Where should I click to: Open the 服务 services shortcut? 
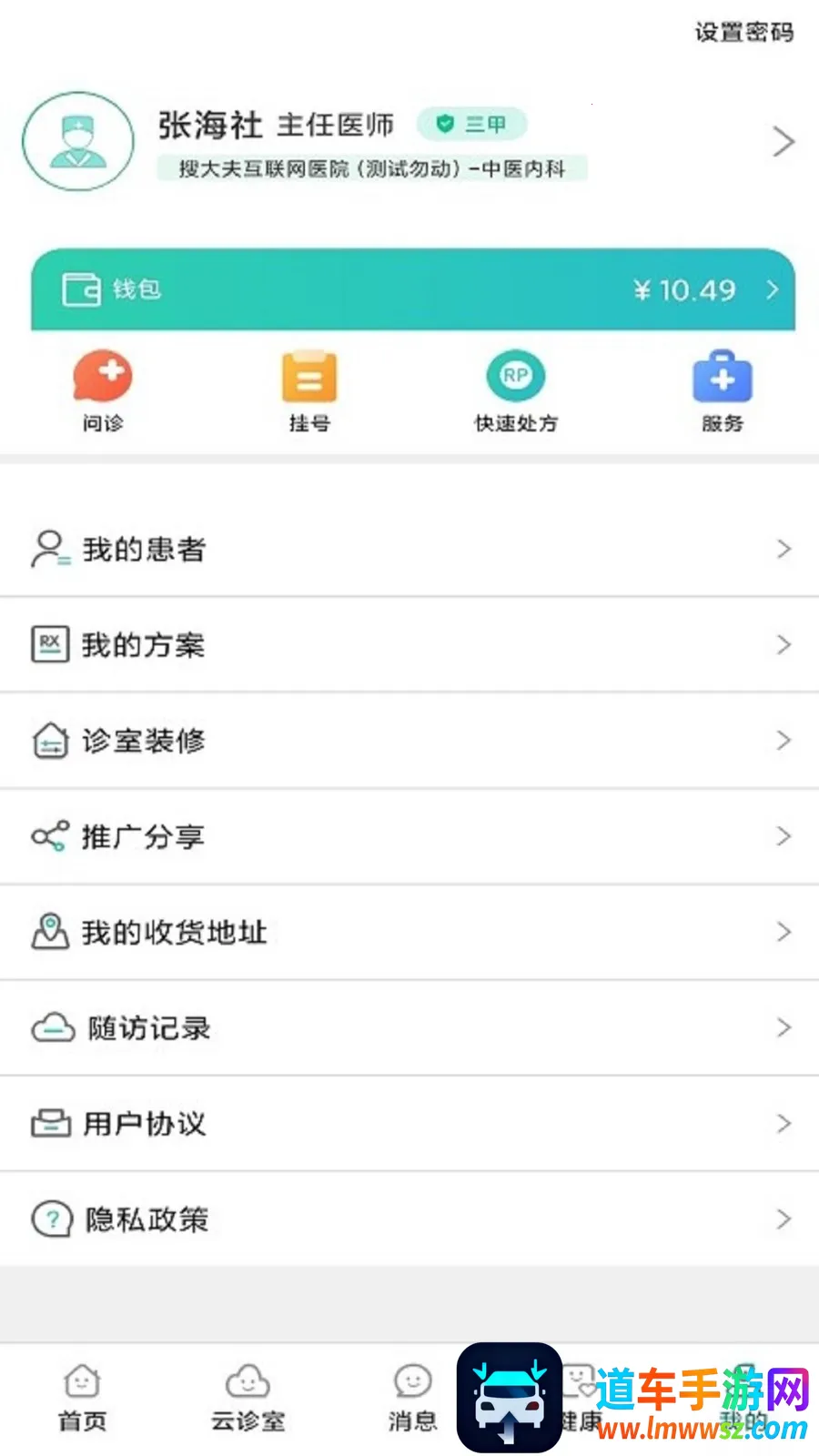(723, 389)
